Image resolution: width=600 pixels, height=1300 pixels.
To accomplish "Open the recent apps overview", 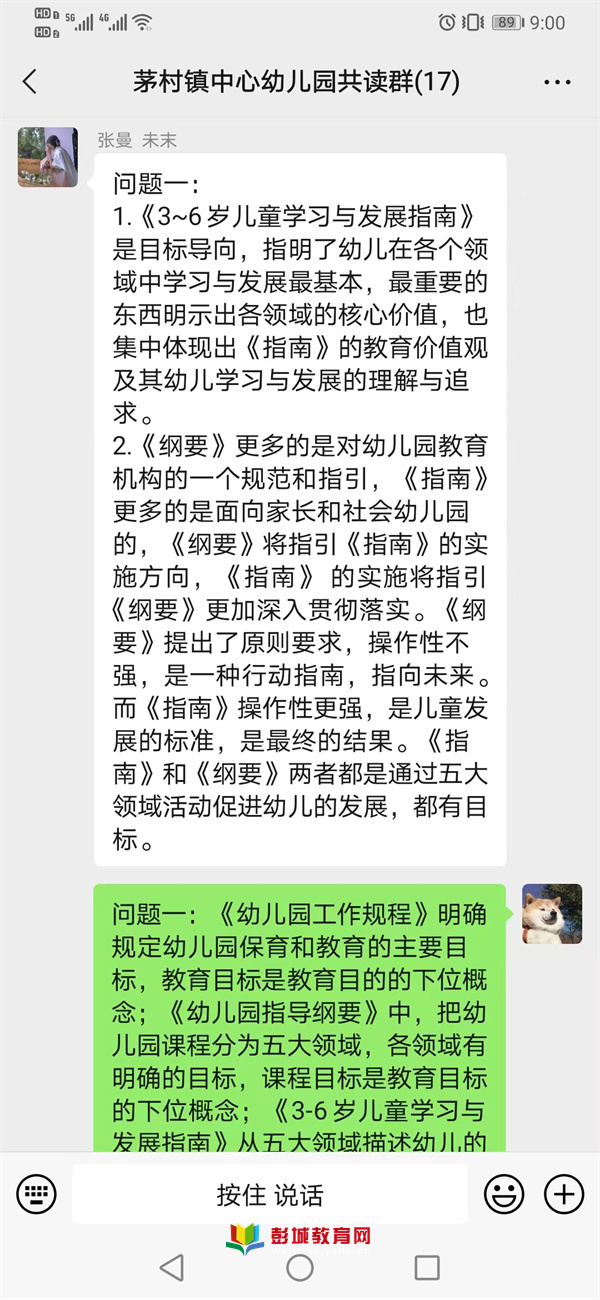I will [427, 1267].
